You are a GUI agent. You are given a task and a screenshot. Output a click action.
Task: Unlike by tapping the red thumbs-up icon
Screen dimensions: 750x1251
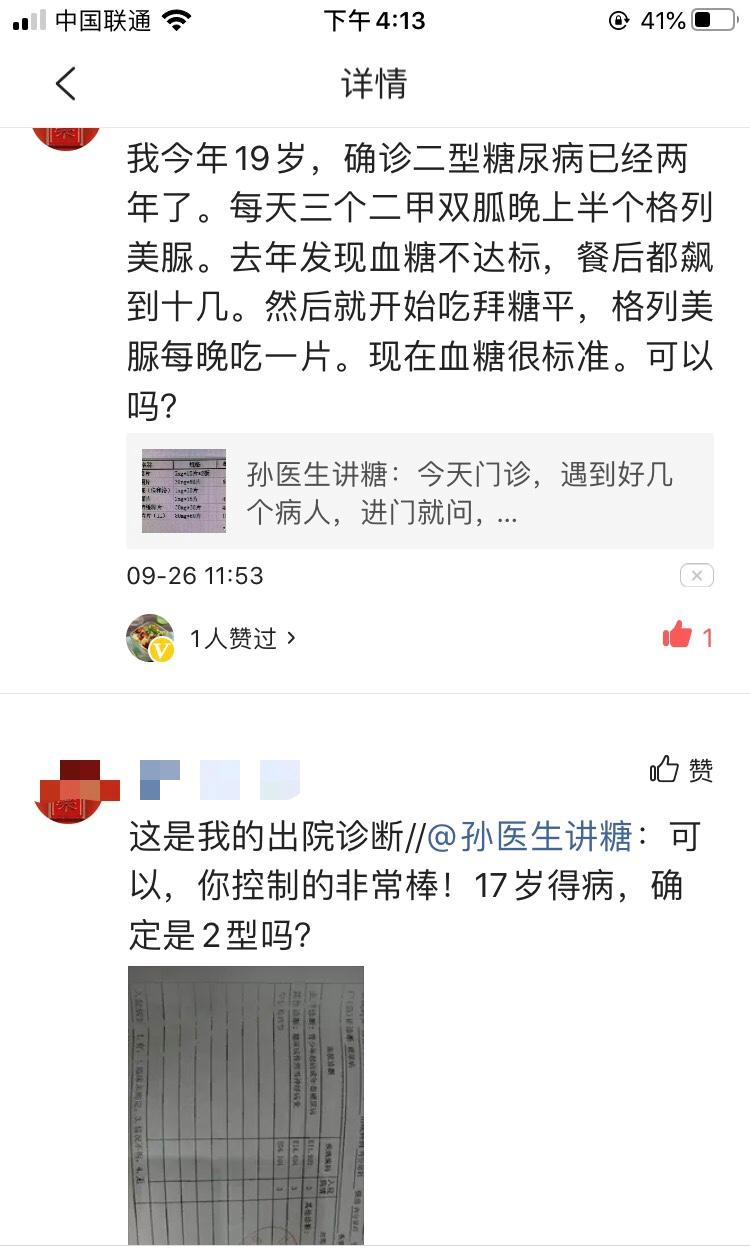click(678, 635)
